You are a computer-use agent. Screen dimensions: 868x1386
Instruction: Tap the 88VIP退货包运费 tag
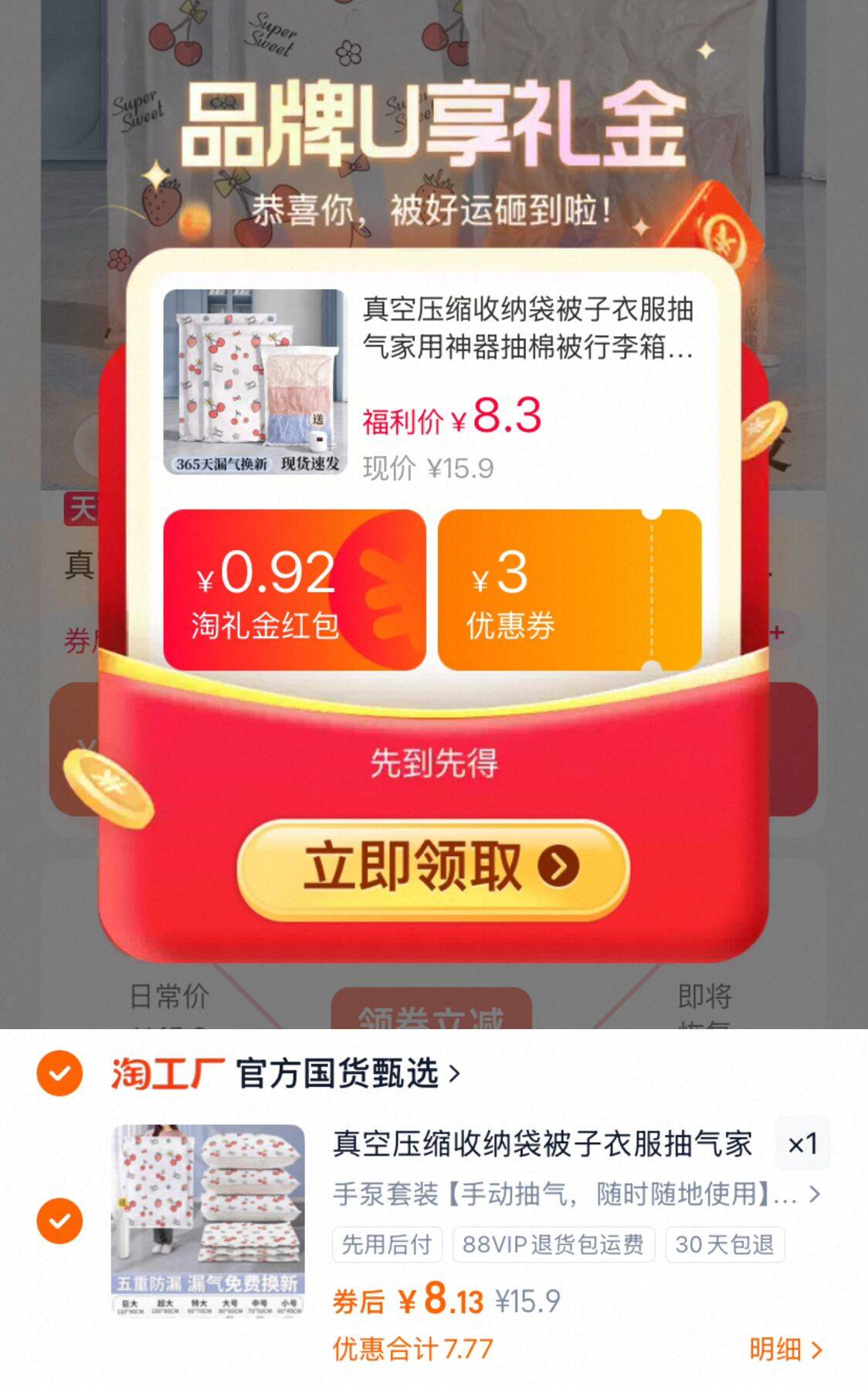tap(554, 1245)
